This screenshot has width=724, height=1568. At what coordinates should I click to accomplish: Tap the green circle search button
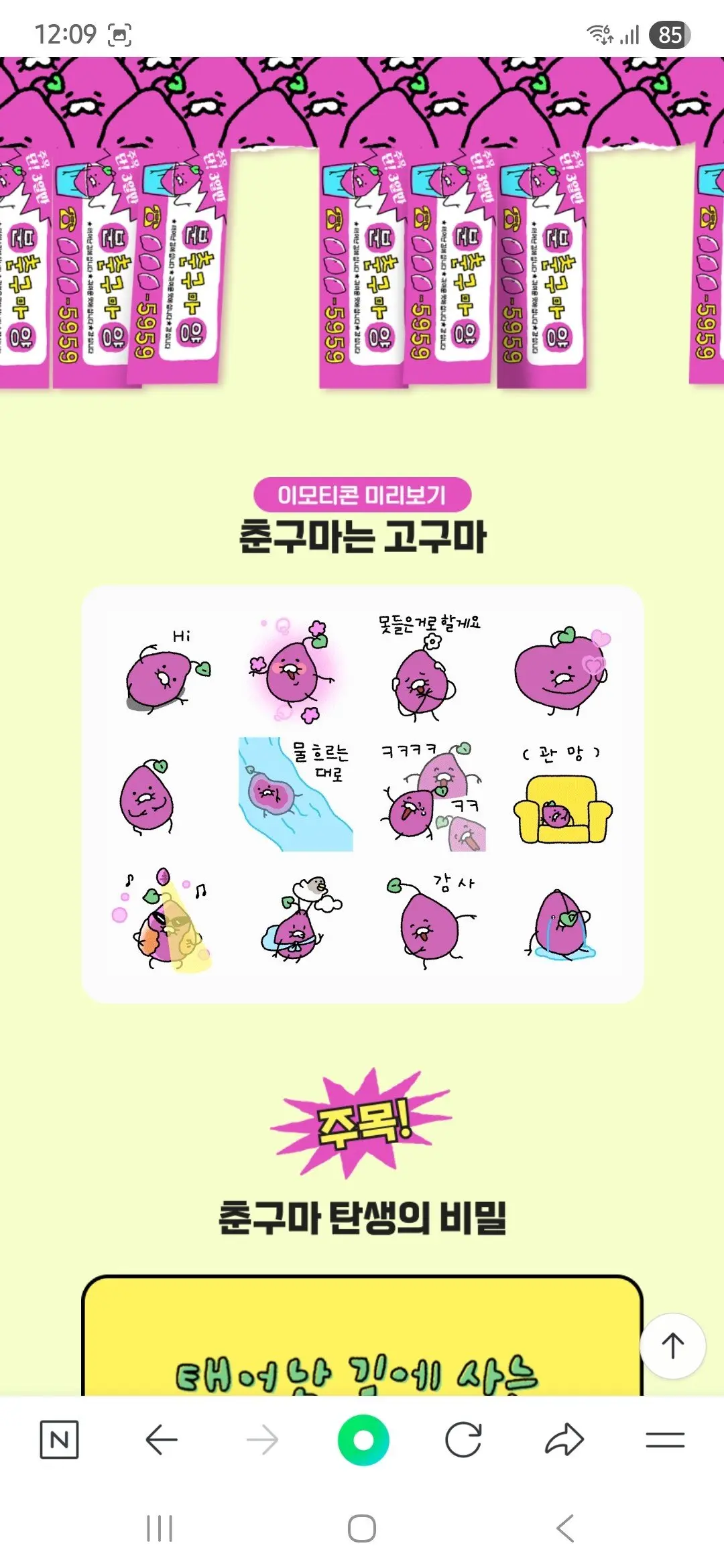click(363, 1439)
